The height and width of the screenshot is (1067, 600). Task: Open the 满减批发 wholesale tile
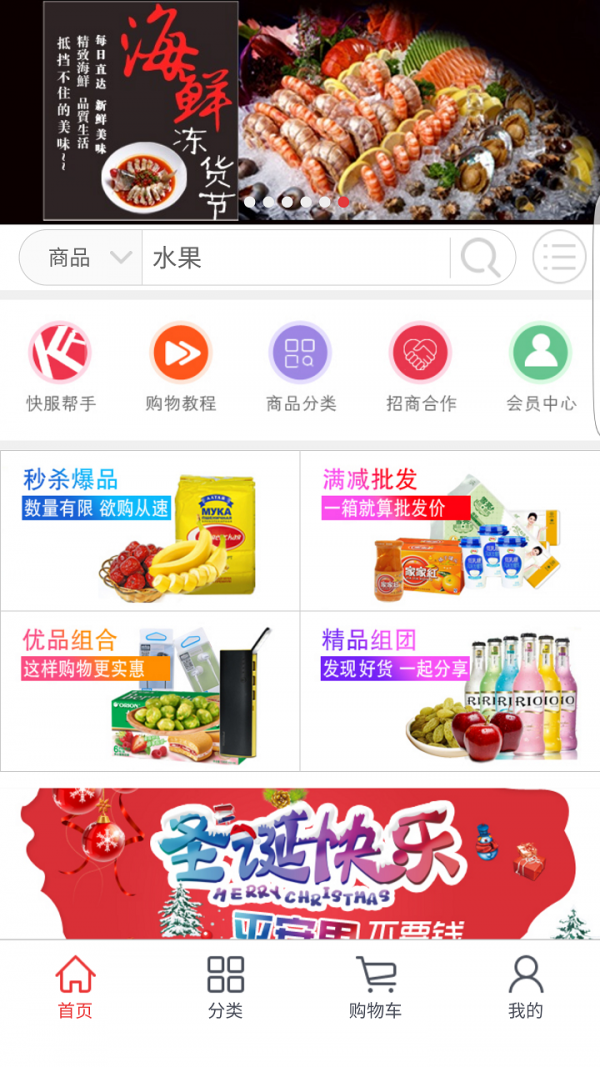(x=450, y=531)
